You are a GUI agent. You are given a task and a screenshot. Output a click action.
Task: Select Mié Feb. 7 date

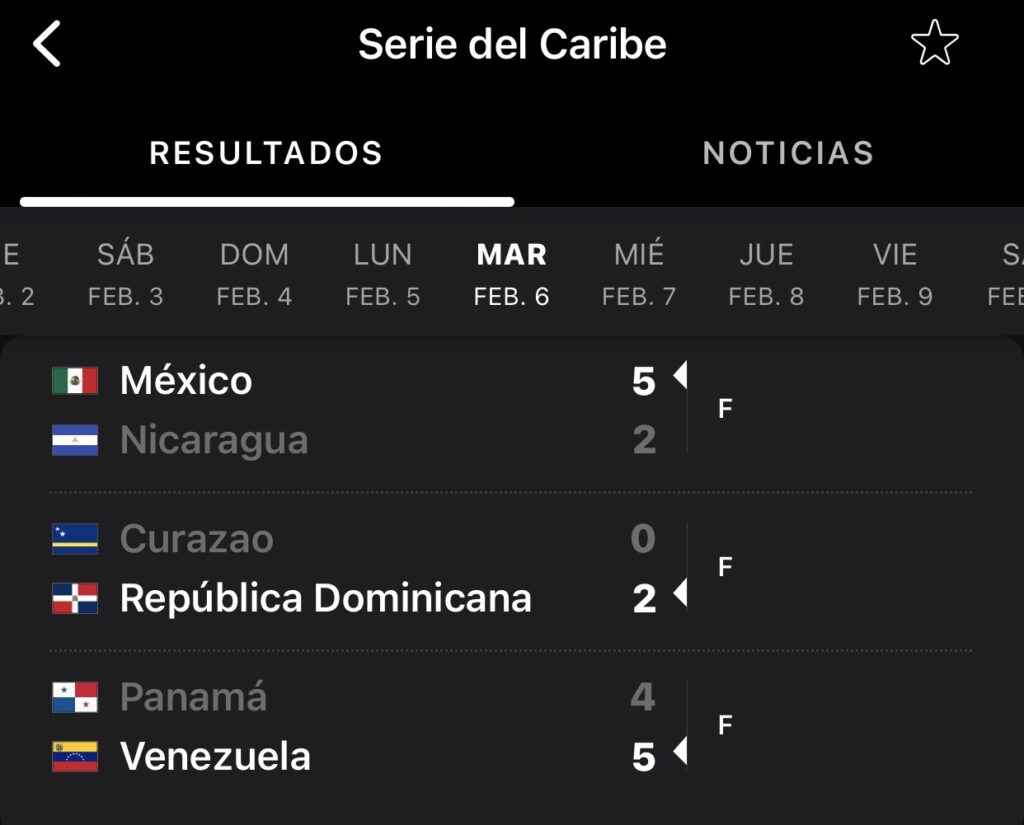pos(639,274)
